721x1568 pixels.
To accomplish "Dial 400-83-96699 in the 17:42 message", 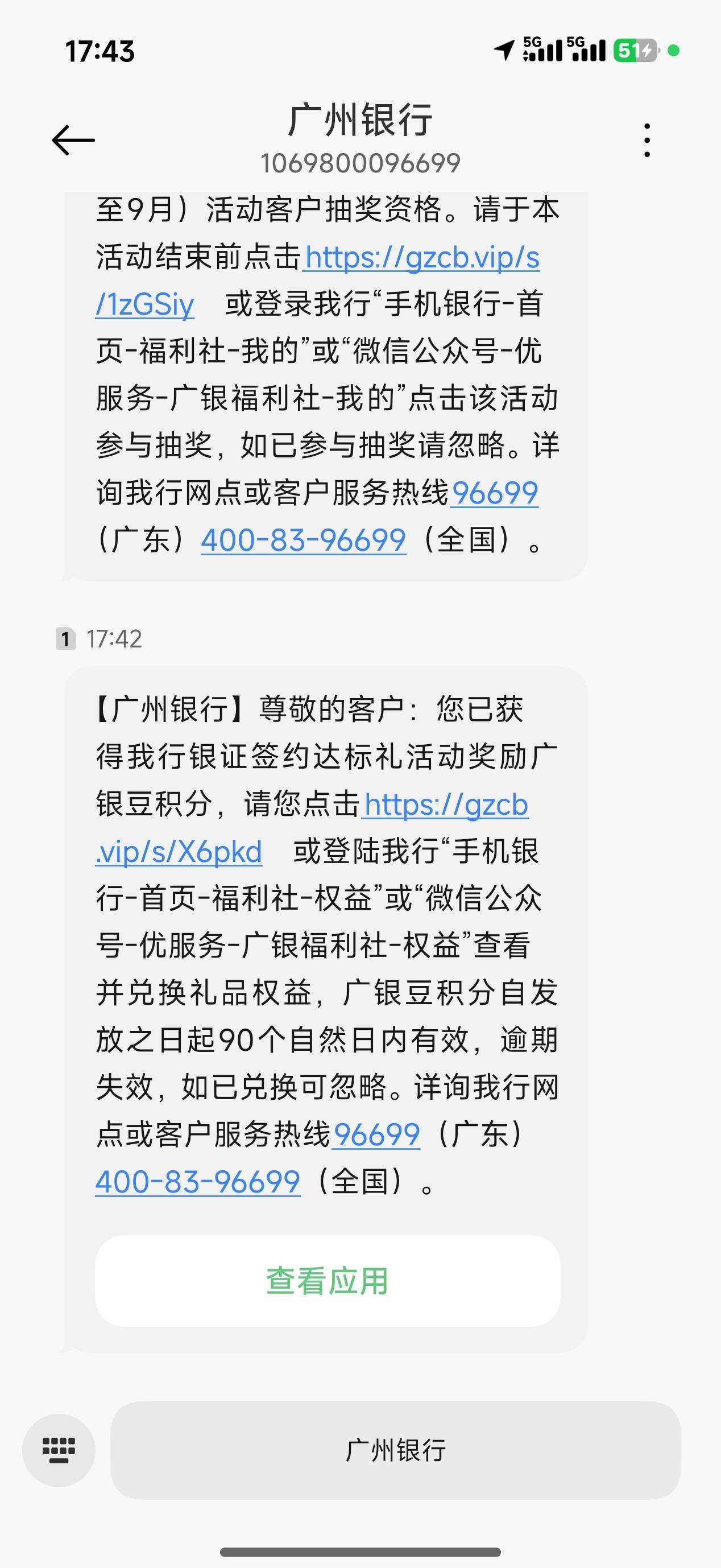I will coord(198,1182).
